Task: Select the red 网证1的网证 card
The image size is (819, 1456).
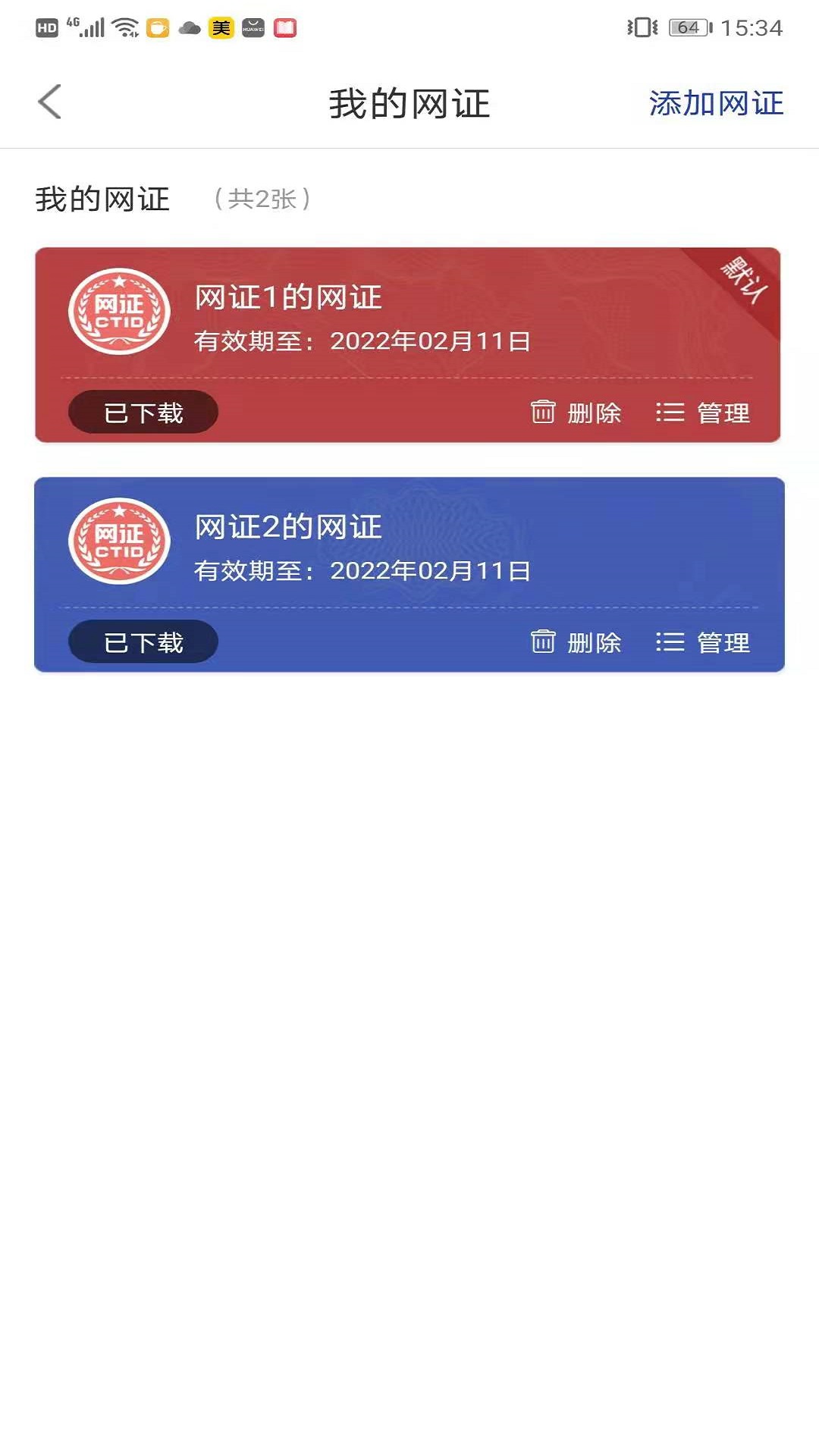Action: (409, 343)
